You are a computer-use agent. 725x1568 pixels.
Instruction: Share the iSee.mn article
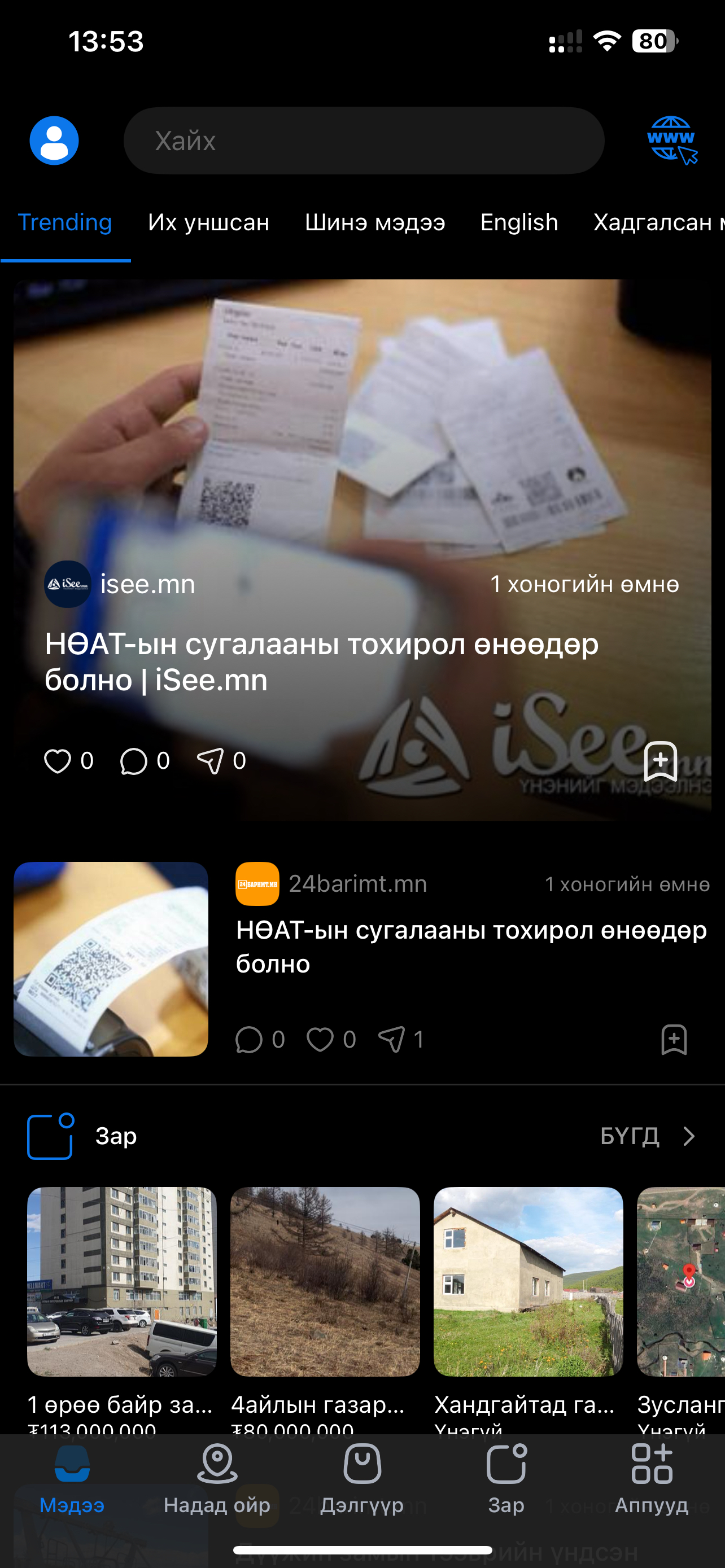pyautogui.click(x=212, y=760)
